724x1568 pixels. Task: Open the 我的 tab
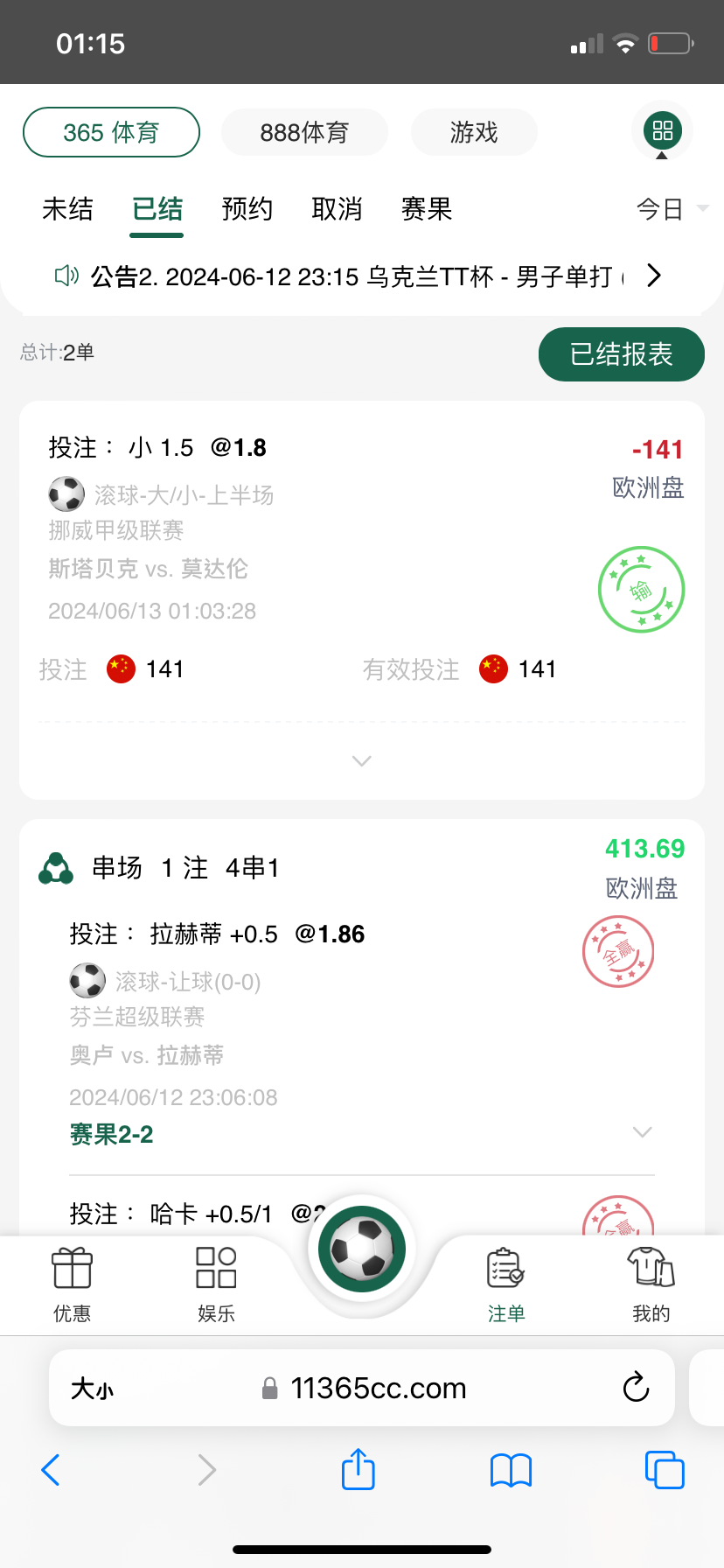point(651,1284)
